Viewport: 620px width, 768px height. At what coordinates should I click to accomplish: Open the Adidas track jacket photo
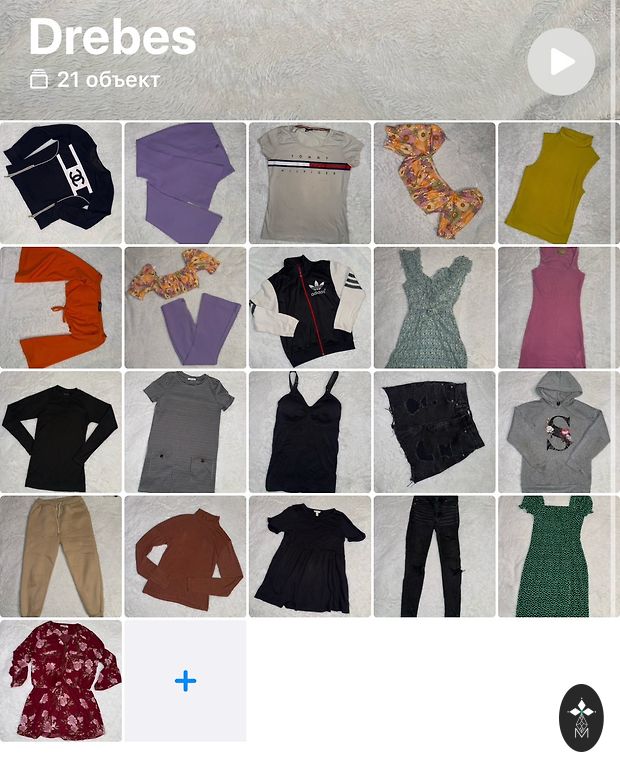[310, 308]
